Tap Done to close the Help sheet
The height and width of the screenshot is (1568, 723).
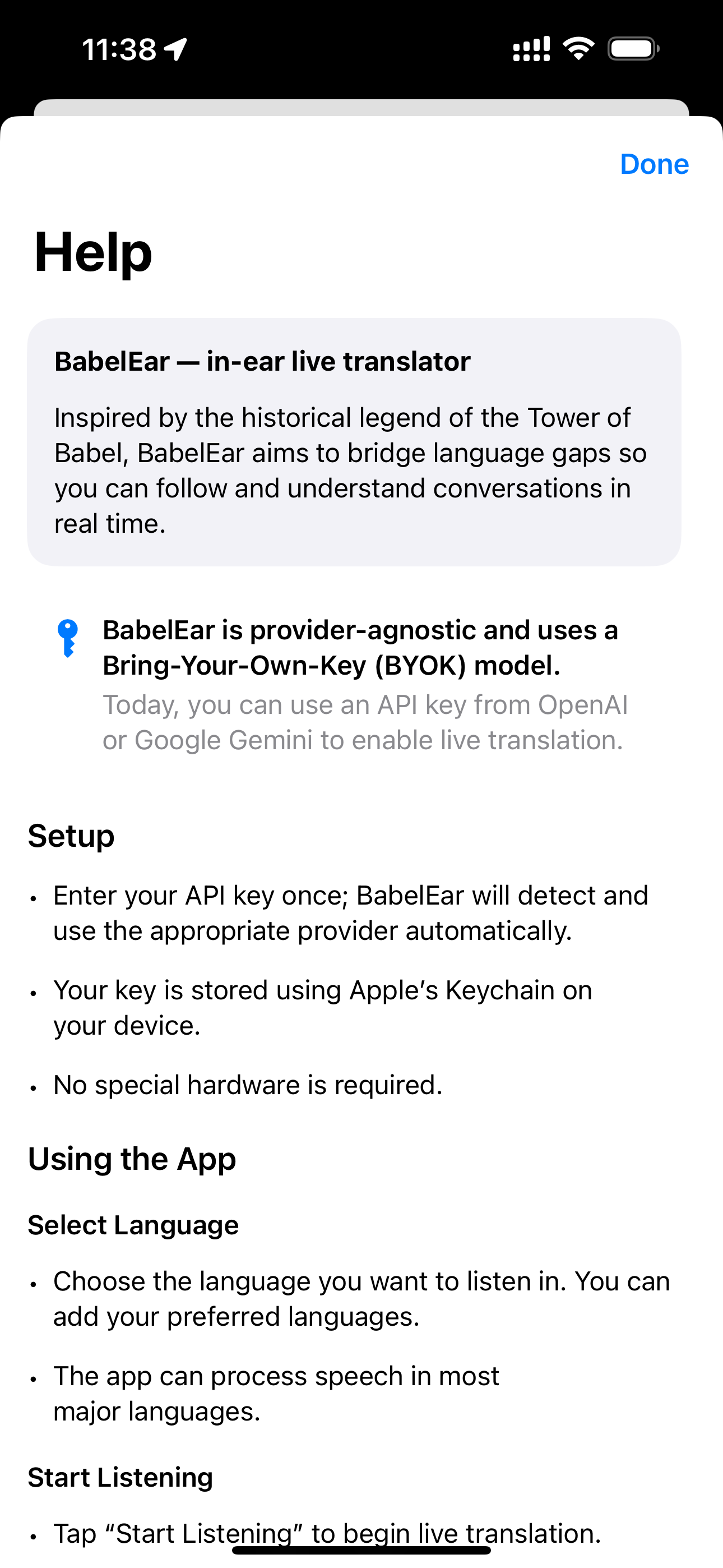654,164
